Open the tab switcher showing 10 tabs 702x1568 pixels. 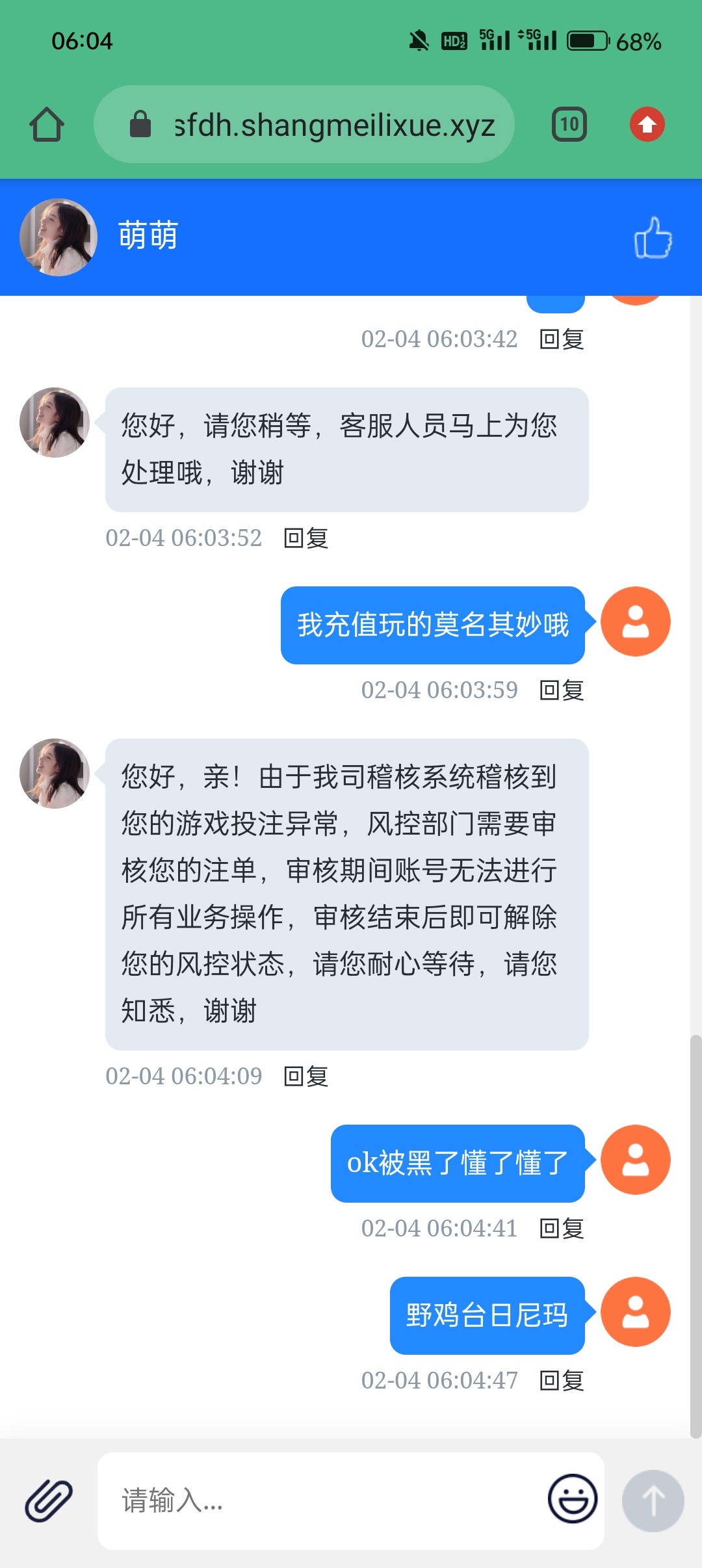[x=569, y=124]
